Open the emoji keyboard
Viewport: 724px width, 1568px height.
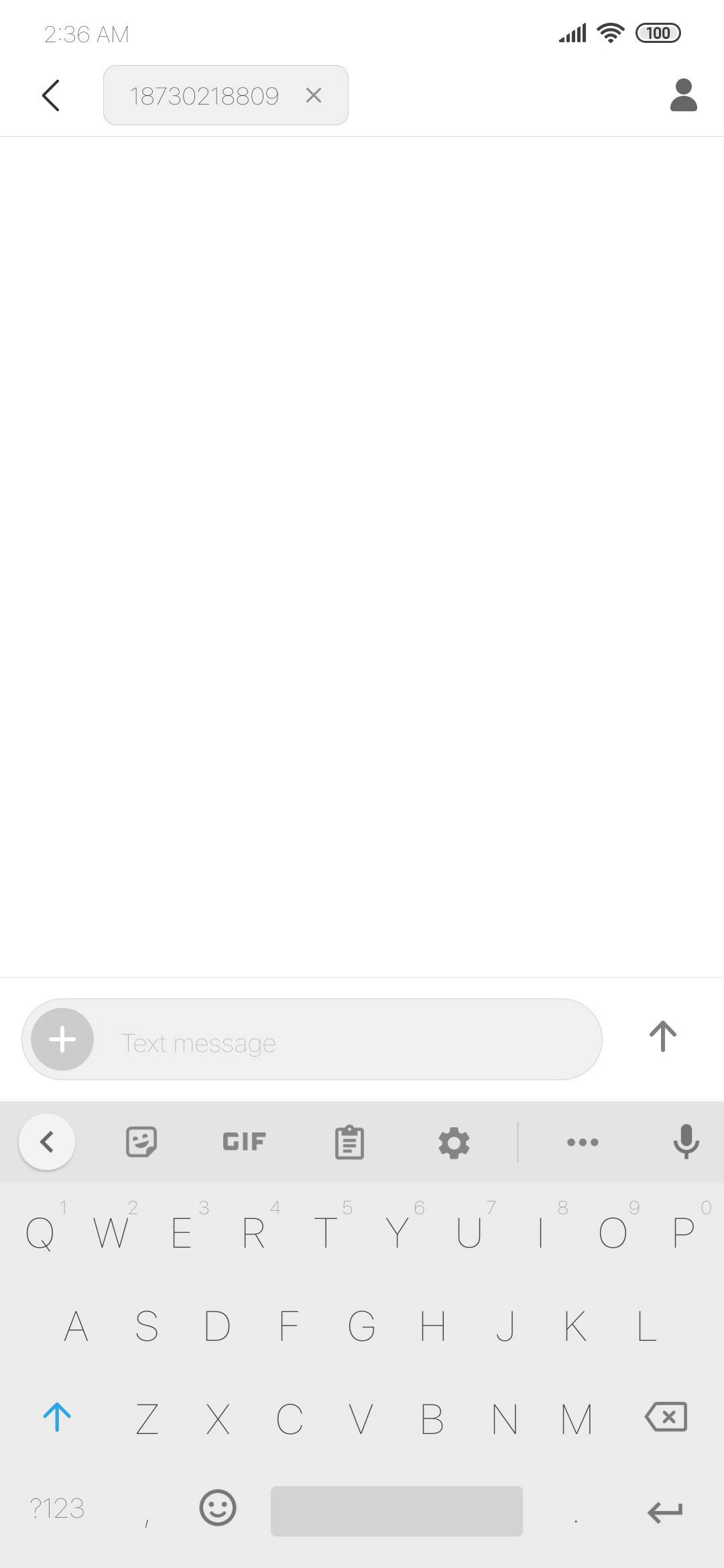coord(218,1508)
